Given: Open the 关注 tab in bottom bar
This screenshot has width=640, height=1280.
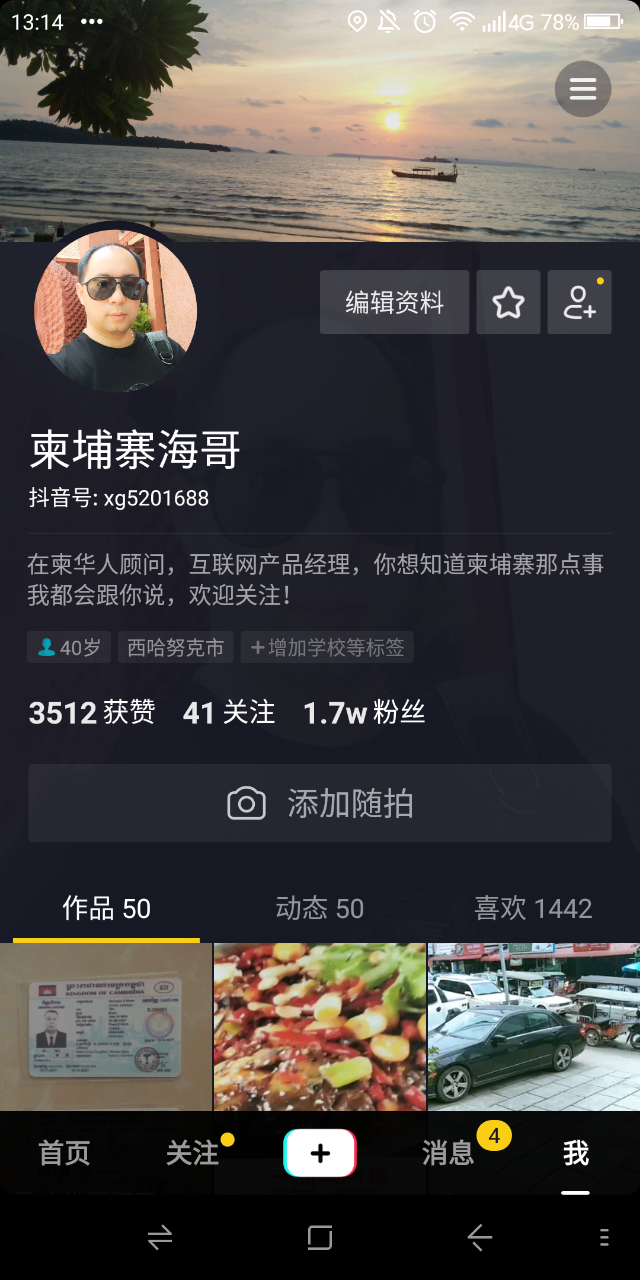Looking at the screenshot, I should point(192,1153).
